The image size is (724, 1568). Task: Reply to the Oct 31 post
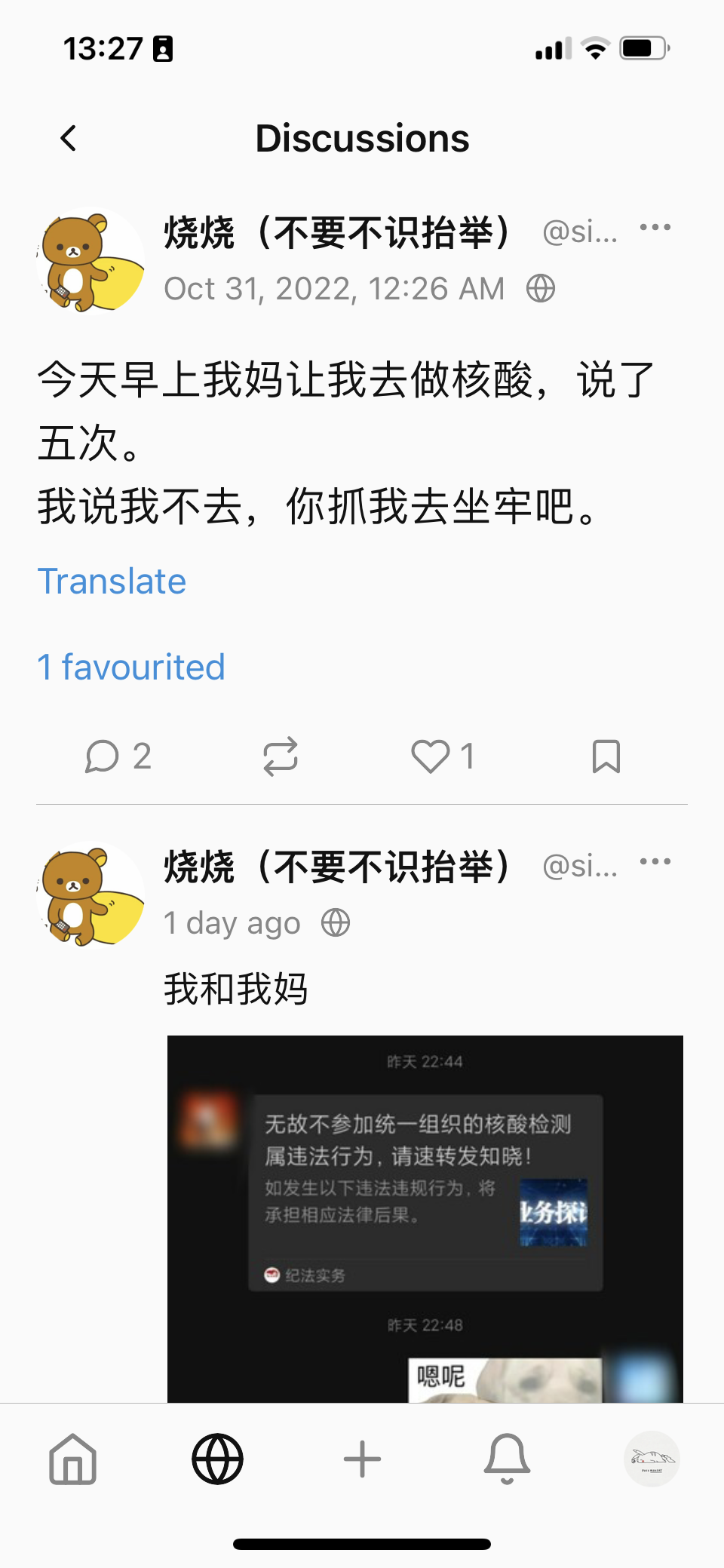click(103, 756)
